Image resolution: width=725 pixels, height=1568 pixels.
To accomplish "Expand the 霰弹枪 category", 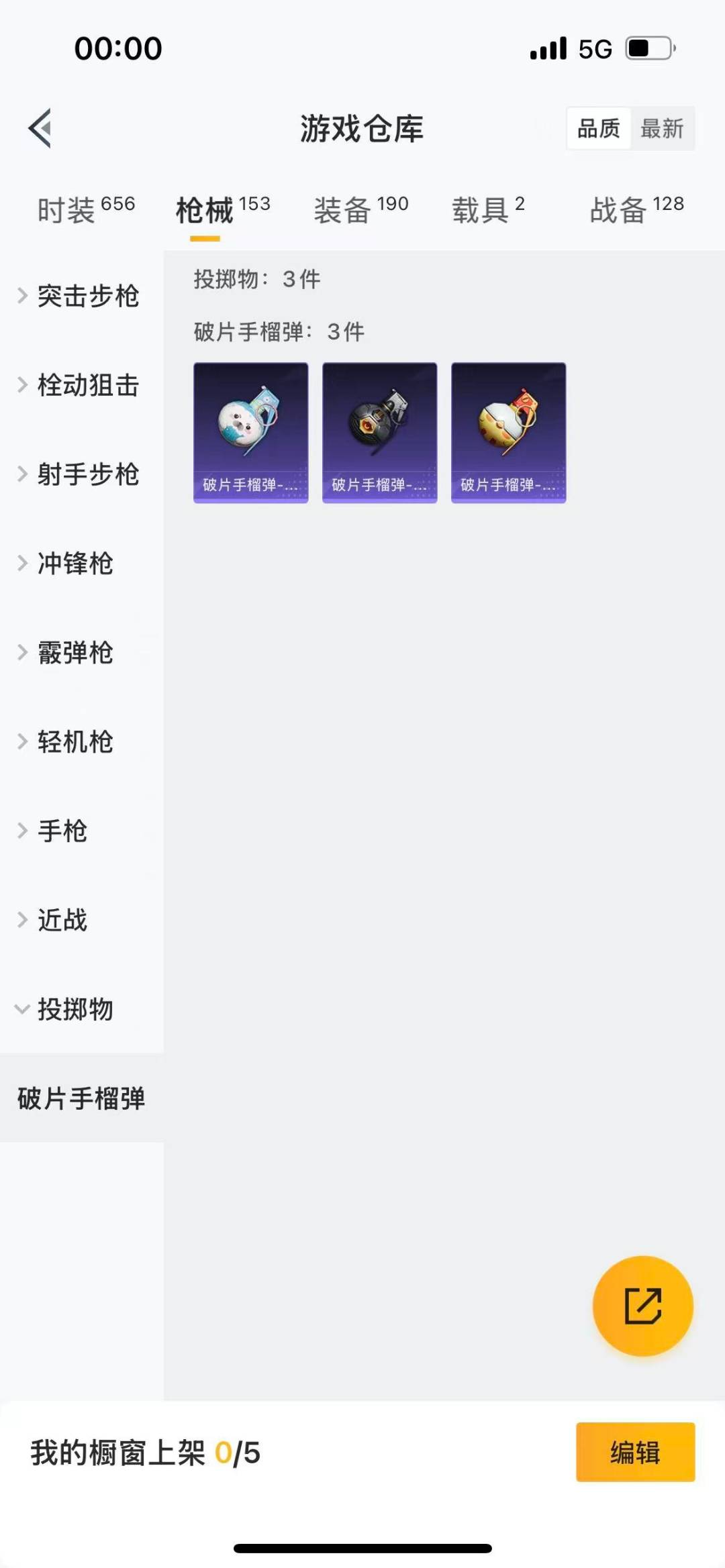I will 67,653.
